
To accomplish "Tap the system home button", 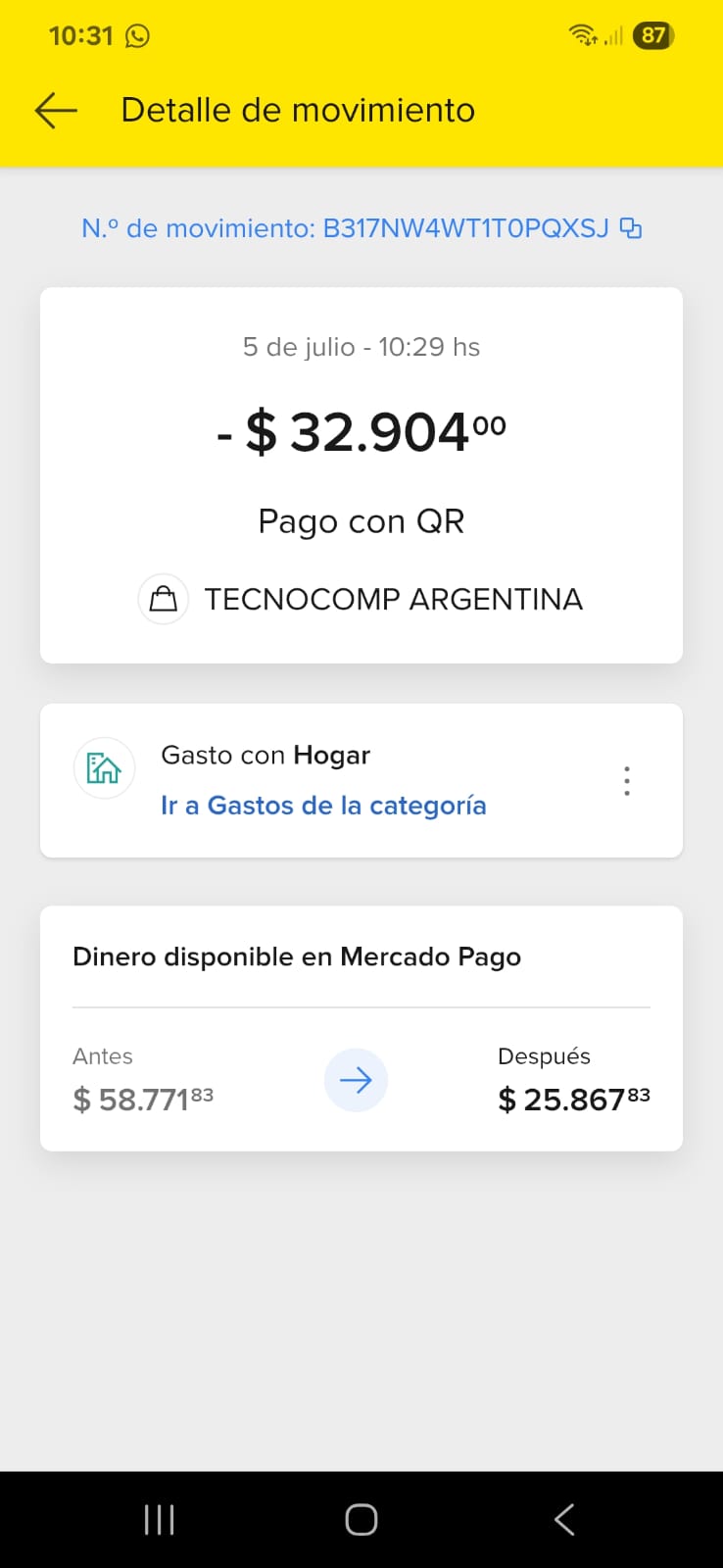I will 361,1520.
